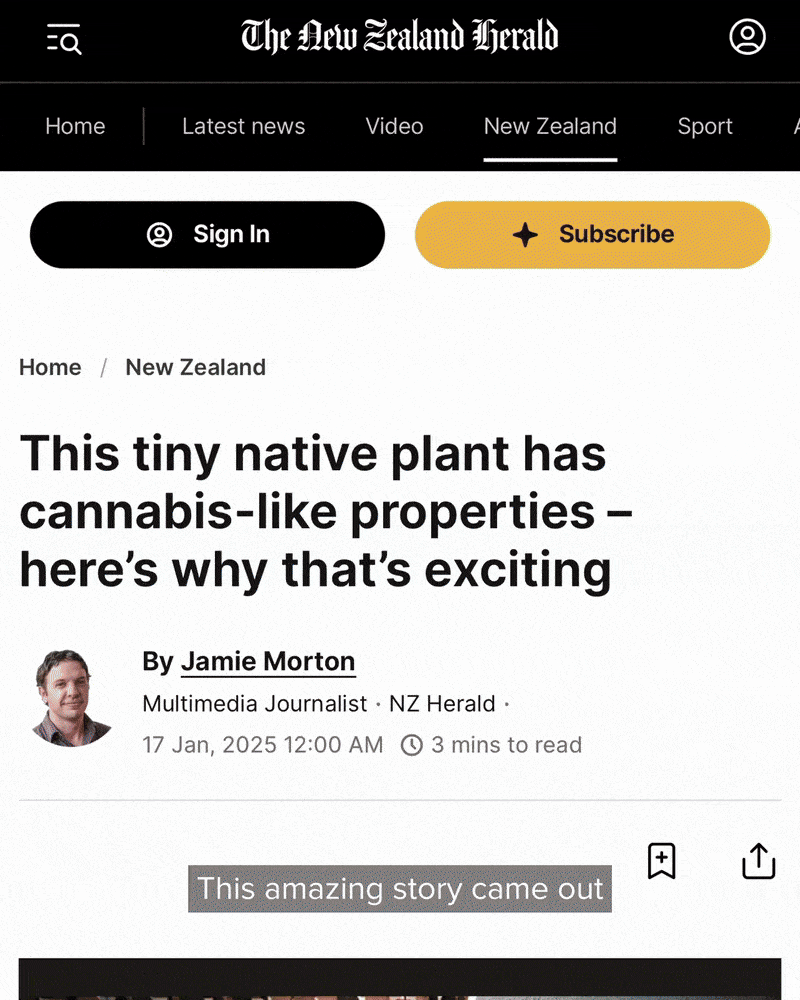Screen dimensions: 800x1000
Task: Switch to the Sport tab
Action: pyautogui.click(x=705, y=126)
